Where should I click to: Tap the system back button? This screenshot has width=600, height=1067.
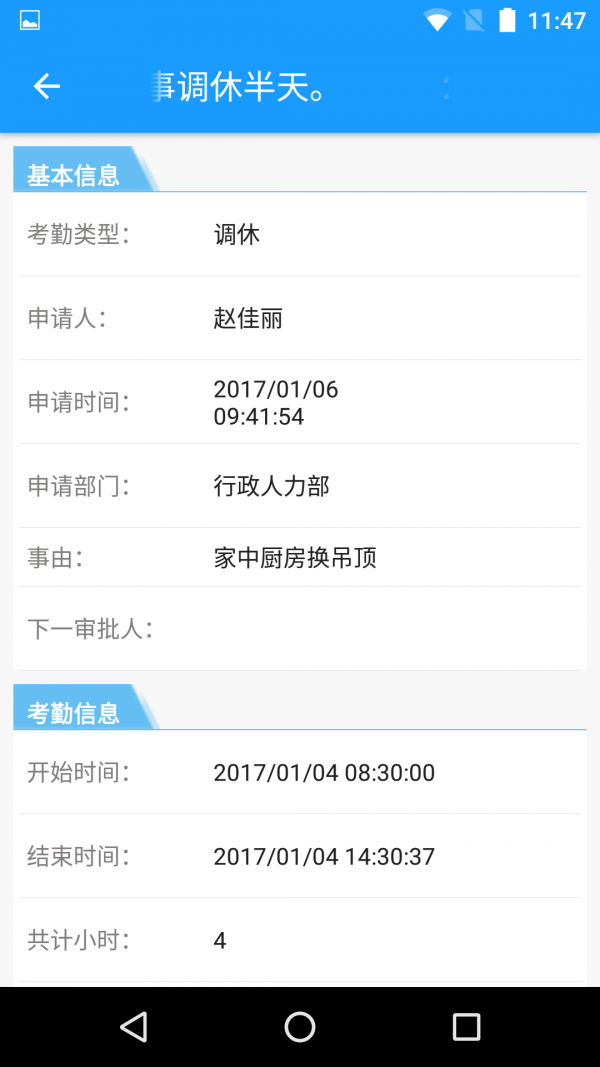point(133,1026)
